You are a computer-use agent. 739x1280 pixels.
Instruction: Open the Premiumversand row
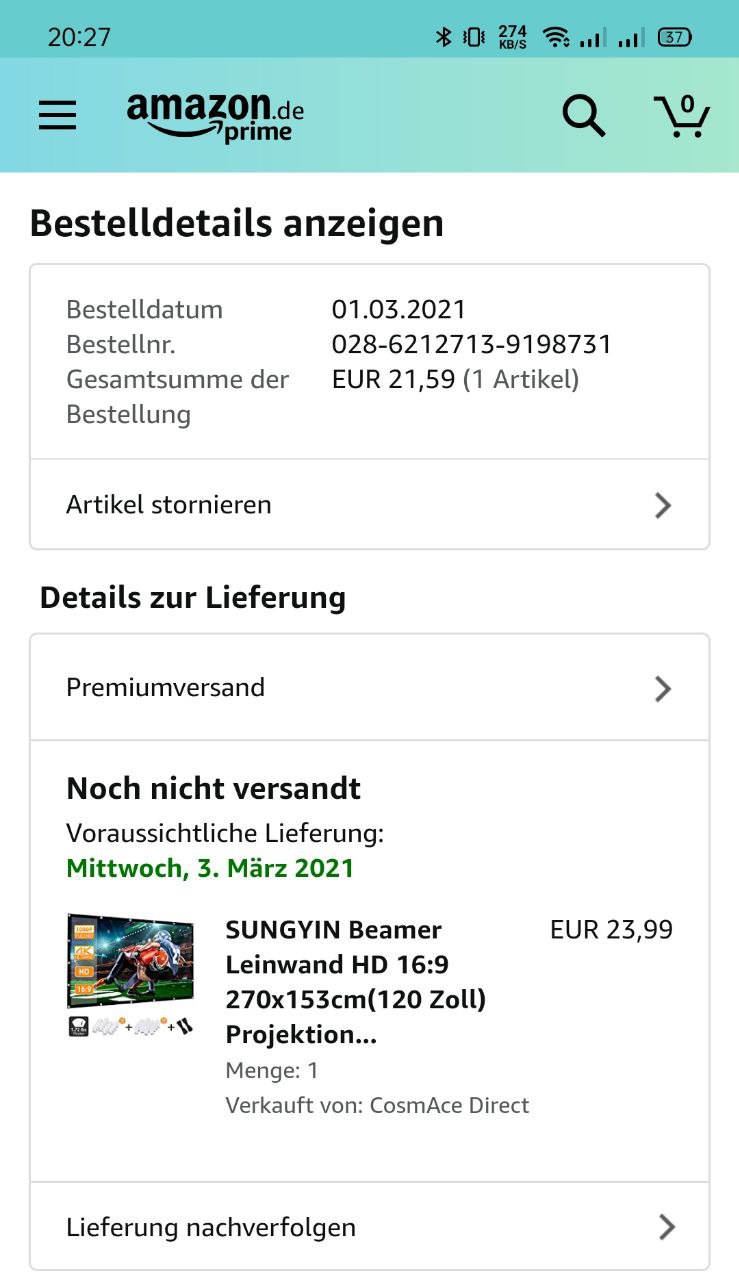click(369, 688)
